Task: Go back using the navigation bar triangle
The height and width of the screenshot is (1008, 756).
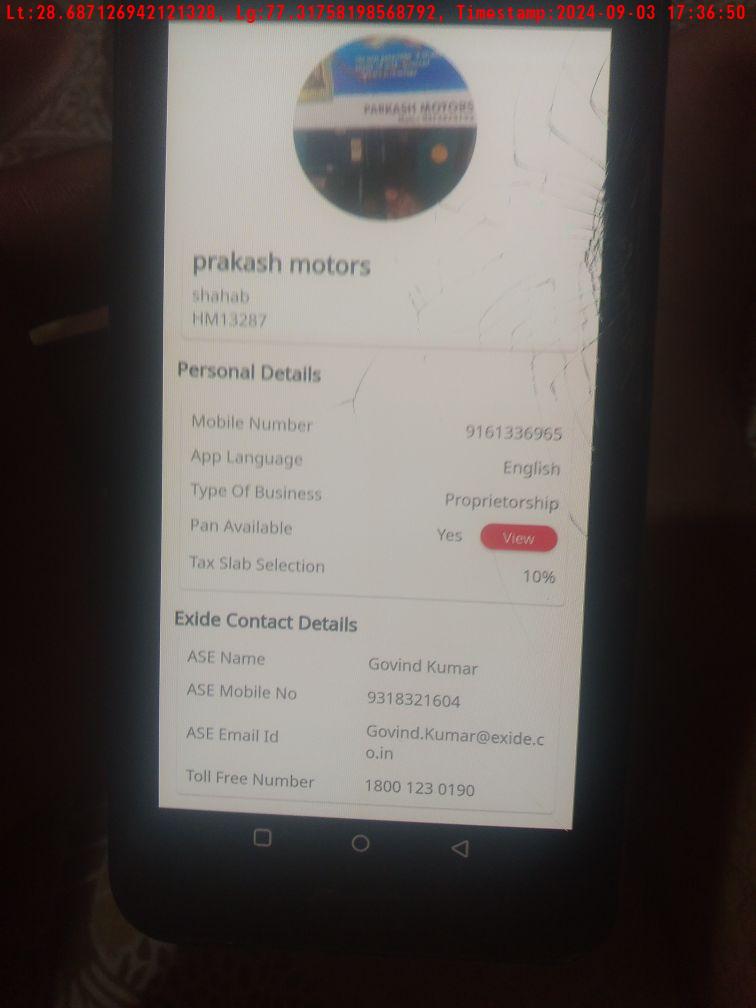Action: coord(460,848)
